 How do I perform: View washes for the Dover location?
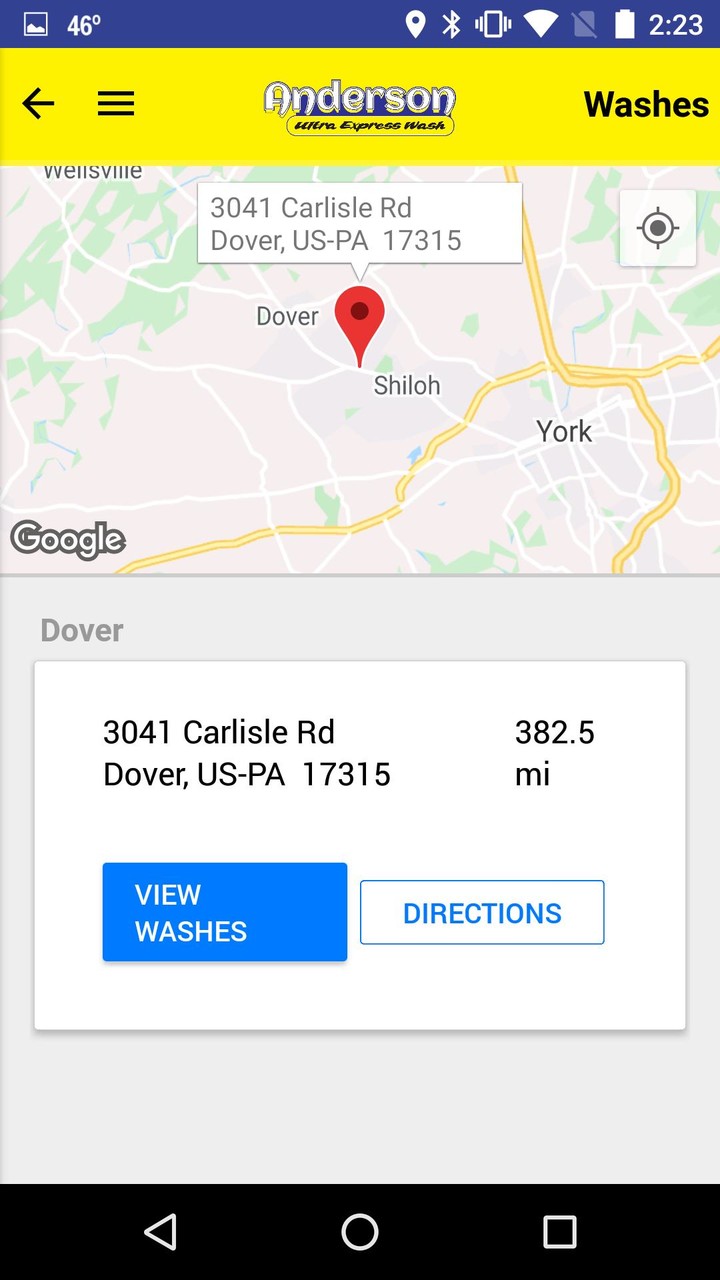pos(225,912)
